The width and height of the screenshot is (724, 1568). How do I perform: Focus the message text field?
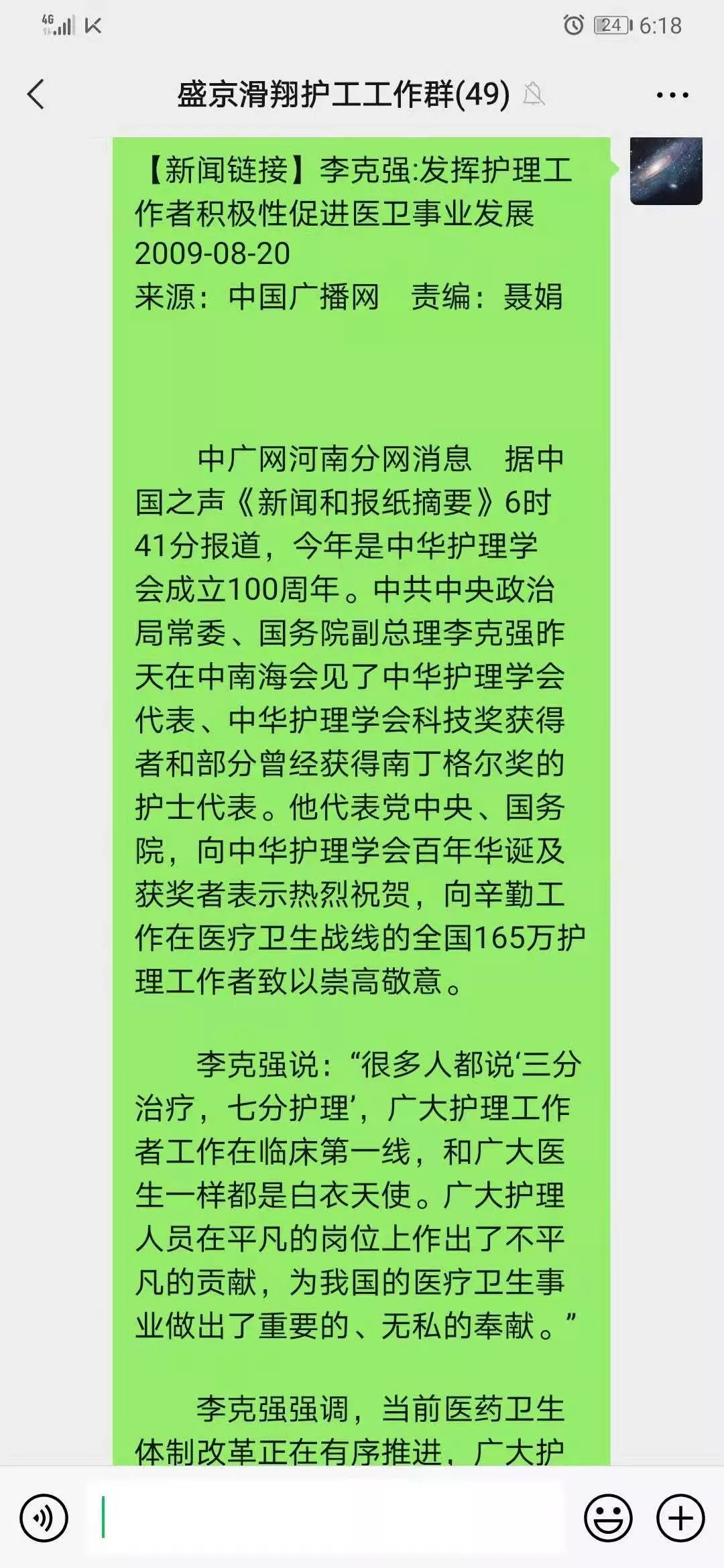325,1518
